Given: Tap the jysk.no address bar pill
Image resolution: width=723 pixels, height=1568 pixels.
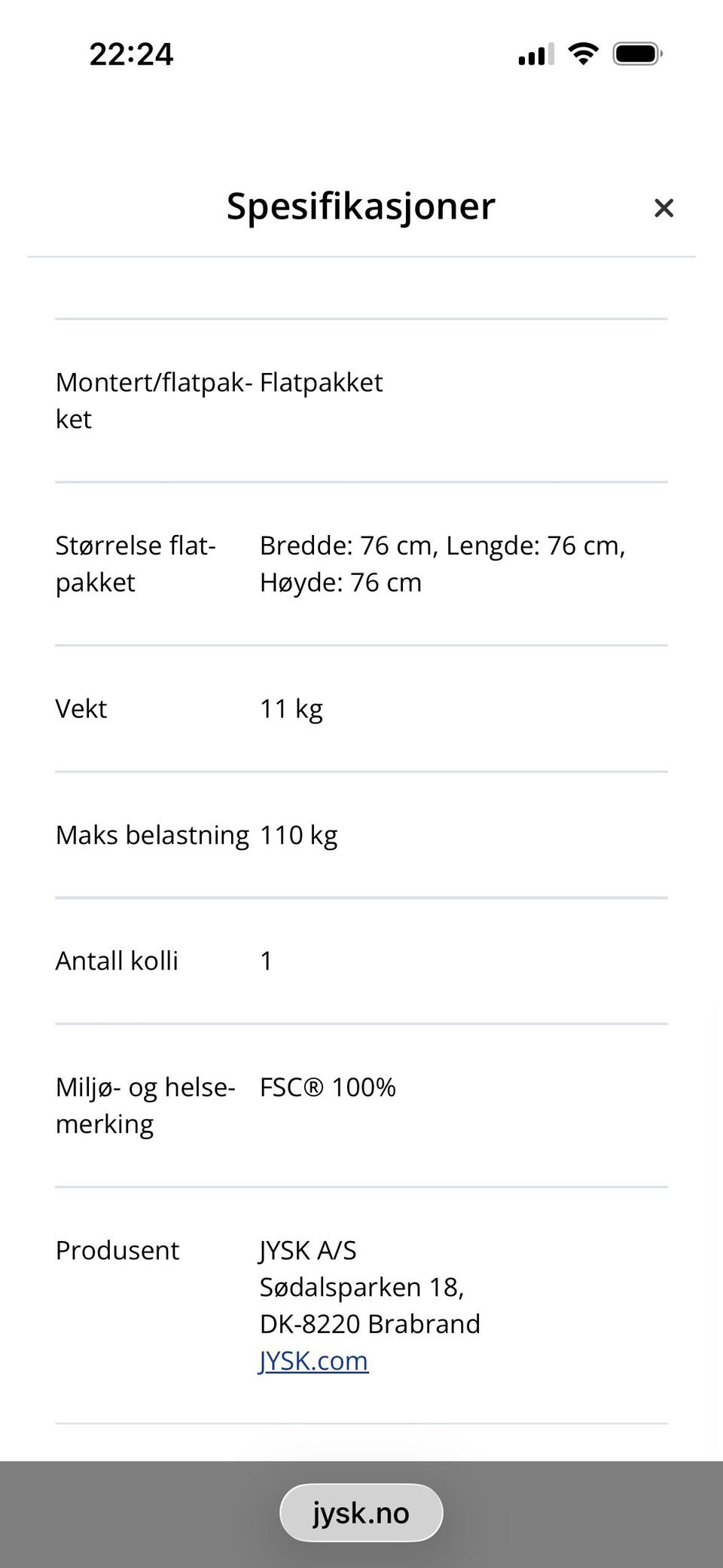Looking at the screenshot, I should (361, 1511).
